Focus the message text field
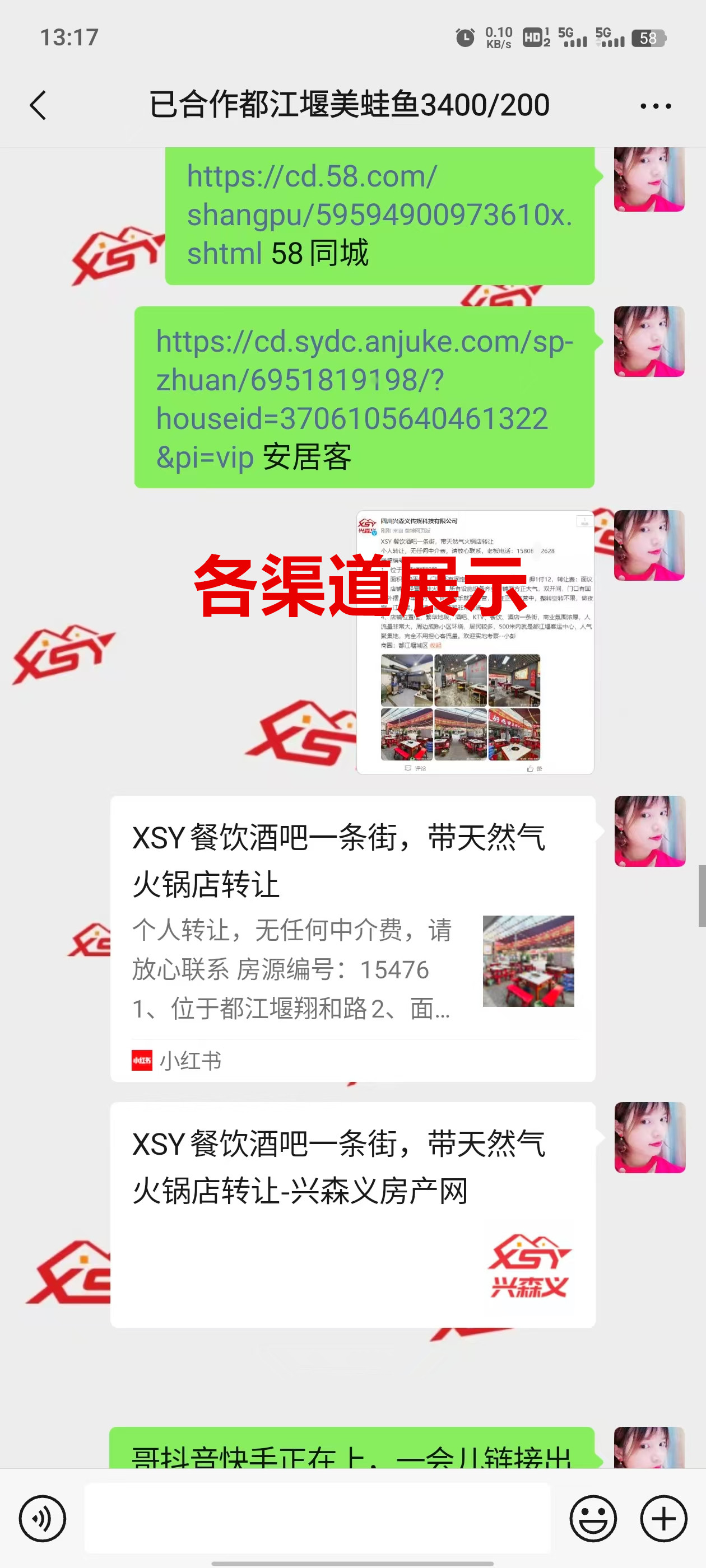 (x=317, y=1518)
